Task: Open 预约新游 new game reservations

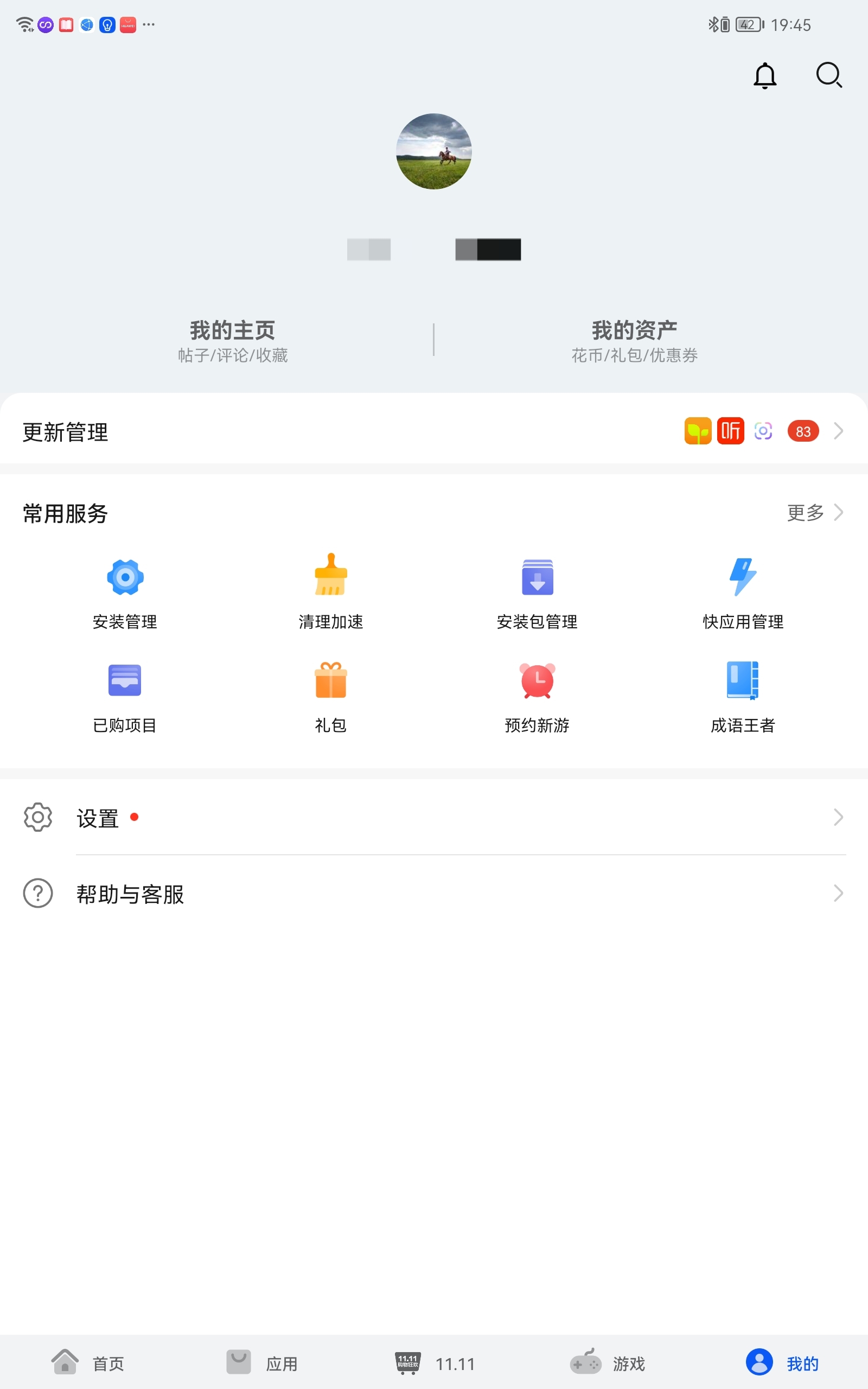Action: pos(537,696)
